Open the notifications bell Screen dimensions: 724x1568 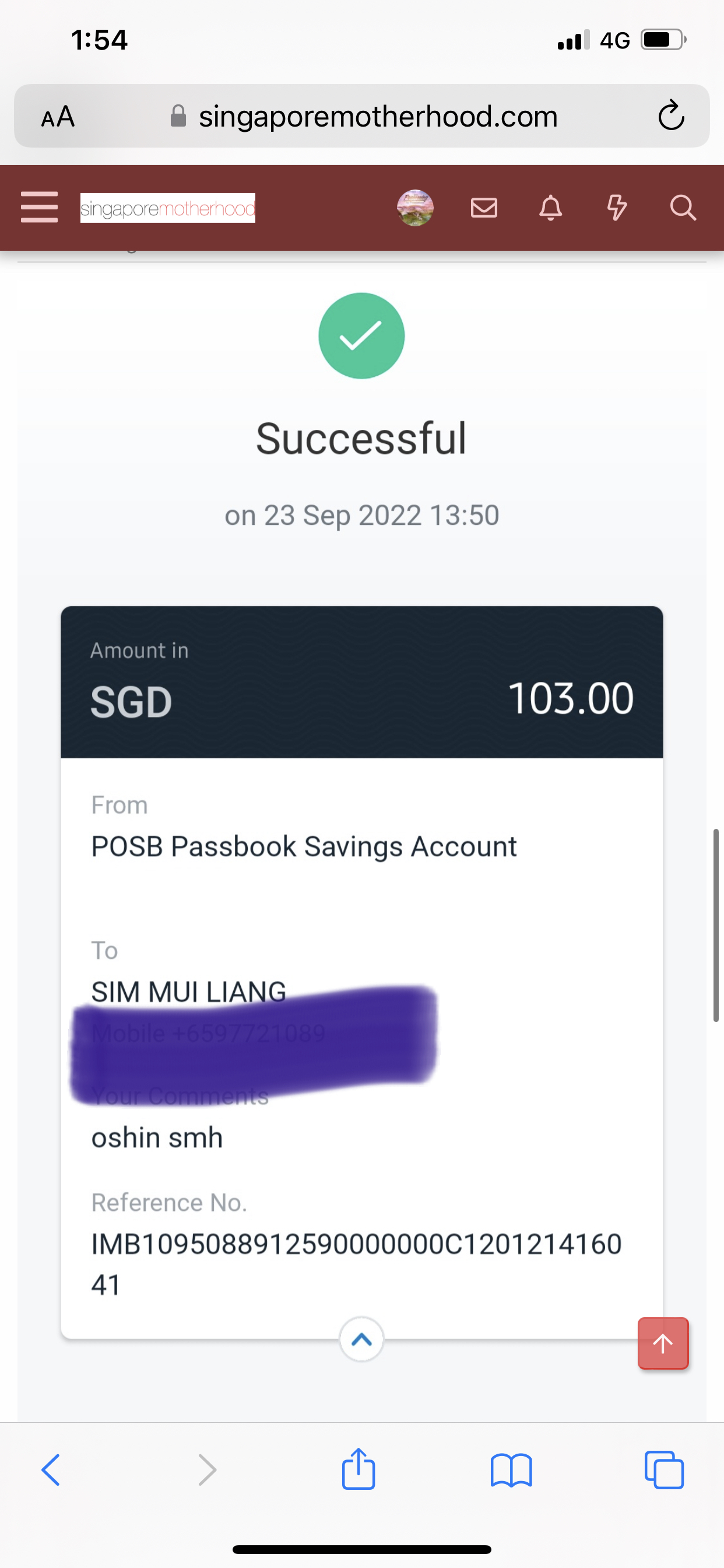pyautogui.click(x=551, y=208)
